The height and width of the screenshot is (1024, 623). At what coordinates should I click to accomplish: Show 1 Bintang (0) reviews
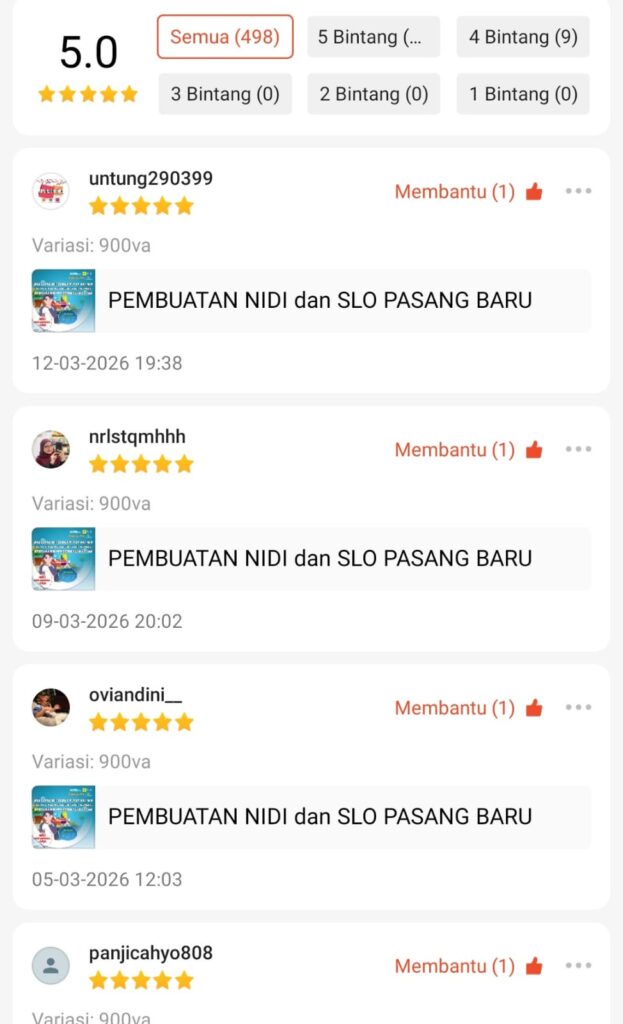[523, 94]
